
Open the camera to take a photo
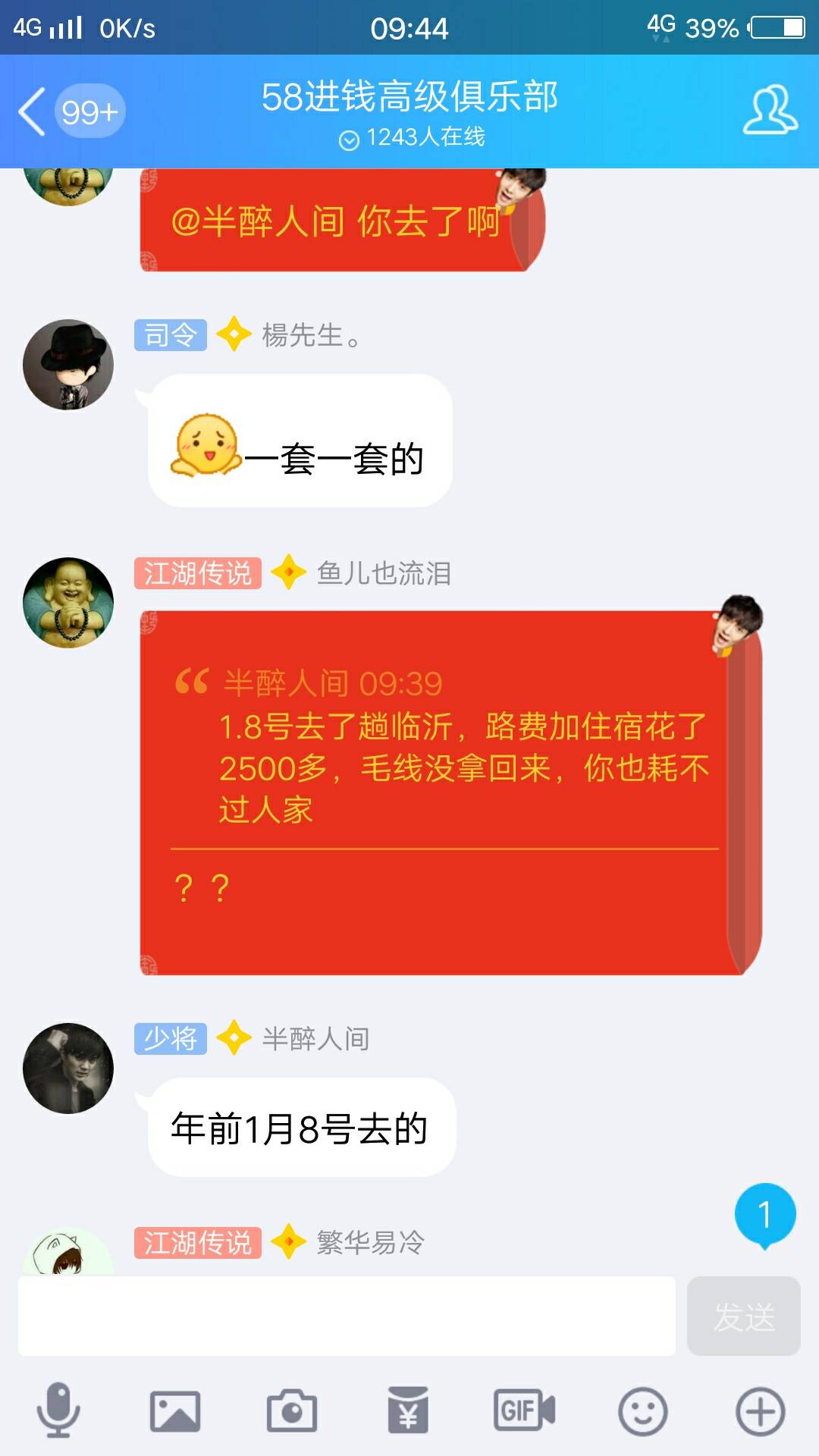click(x=292, y=1411)
